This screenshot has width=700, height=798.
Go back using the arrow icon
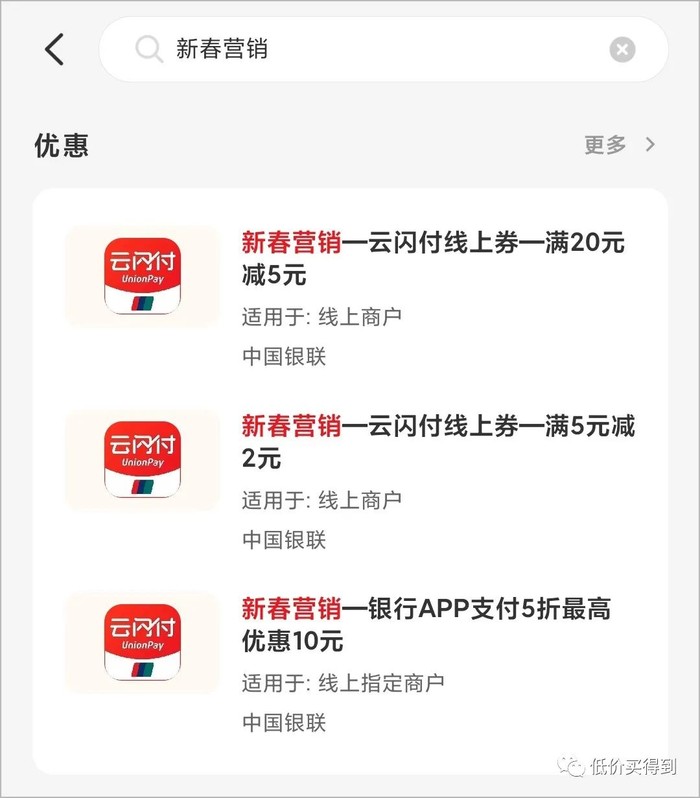click(55, 49)
